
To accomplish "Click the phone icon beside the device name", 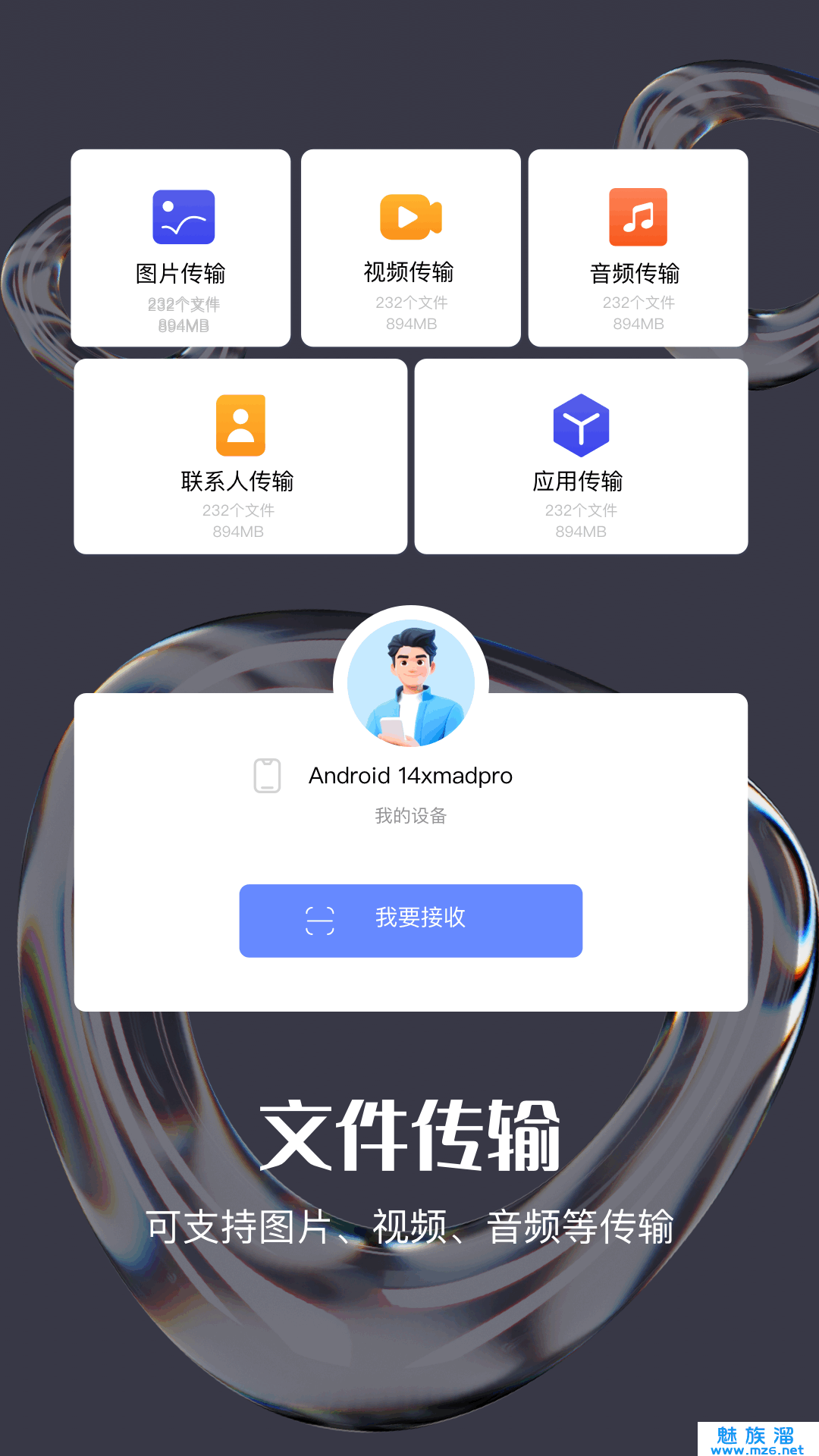I will click(266, 775).
